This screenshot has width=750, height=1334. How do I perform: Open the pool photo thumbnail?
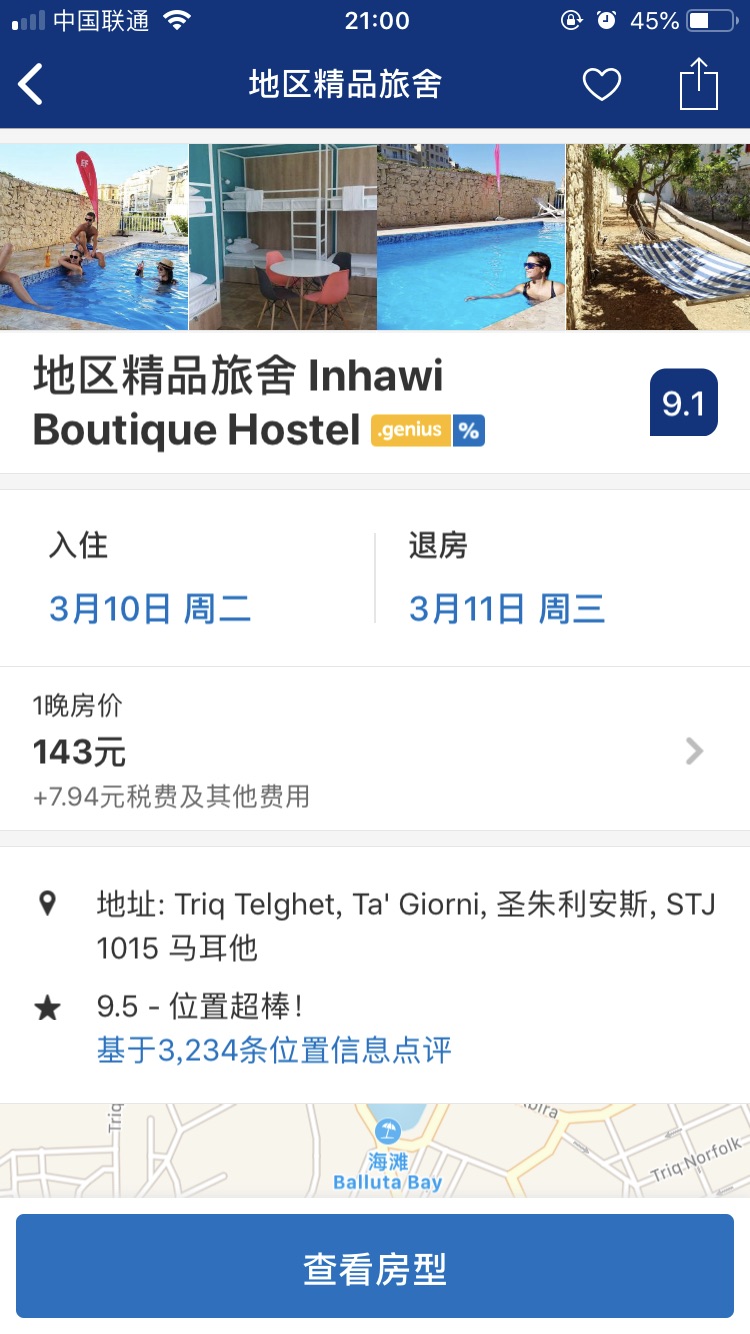pos(95,237)
